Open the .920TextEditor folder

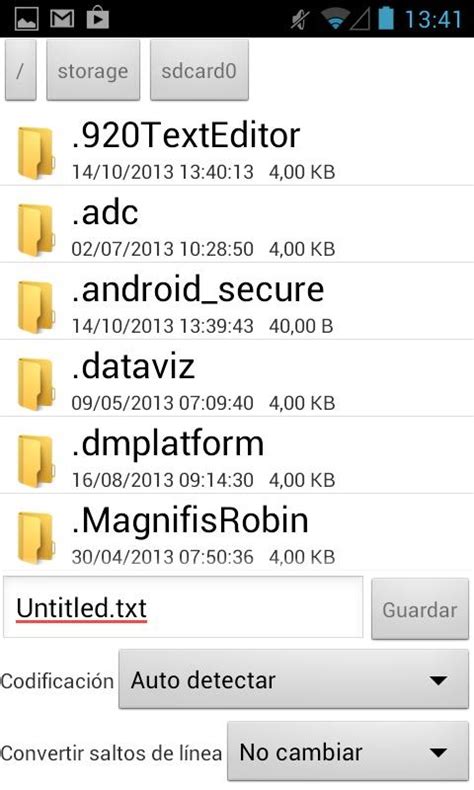coord(237,150)
